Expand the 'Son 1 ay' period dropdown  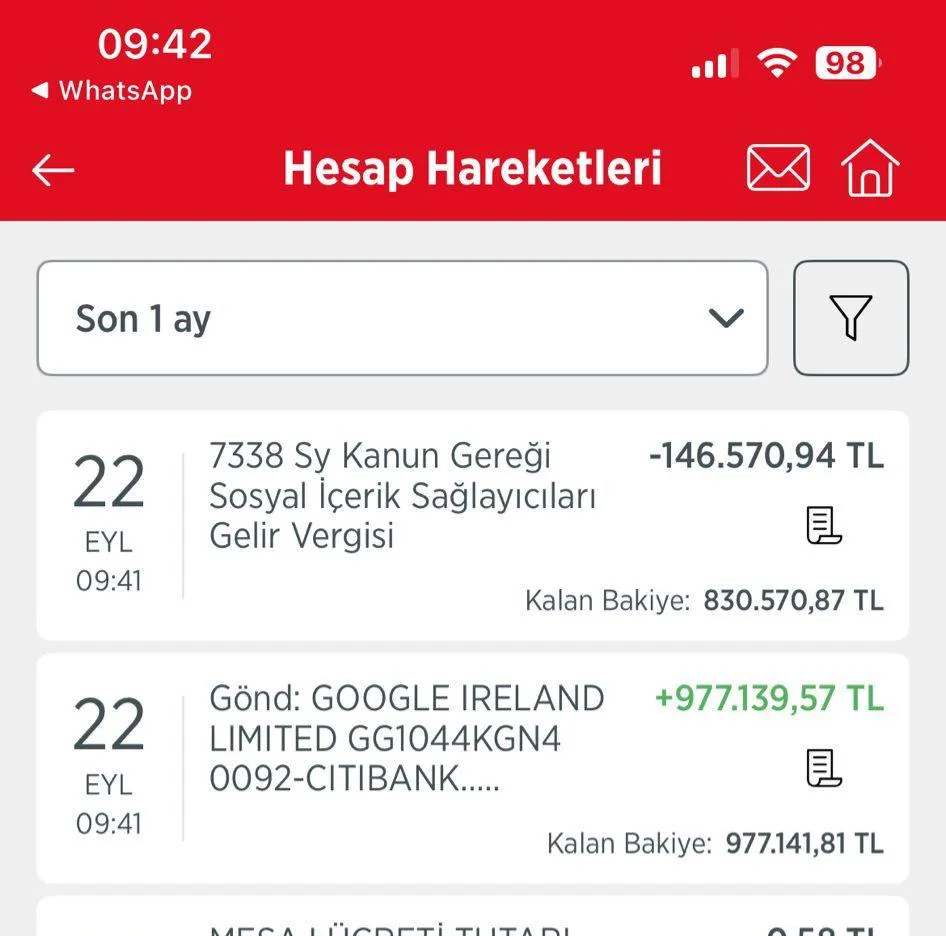point(402,319)
